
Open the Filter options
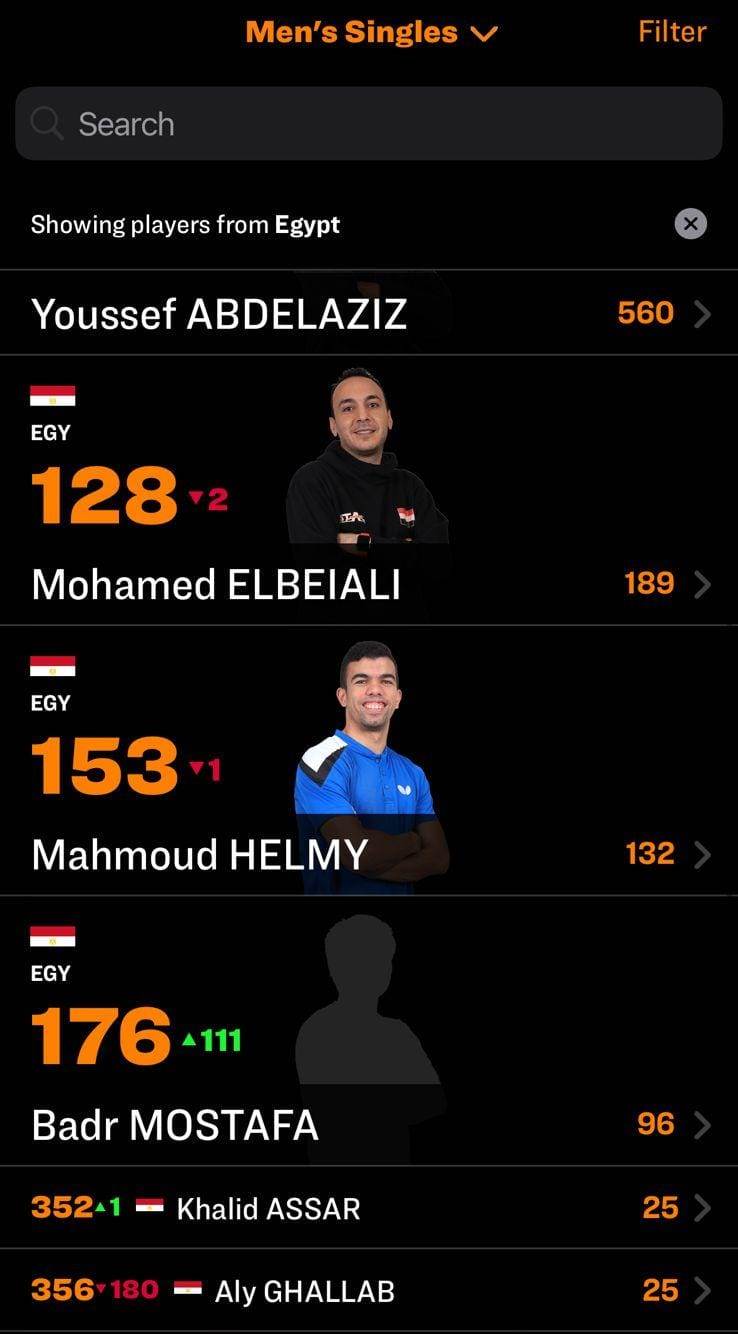pyautogui.click(x=672, y=32)
